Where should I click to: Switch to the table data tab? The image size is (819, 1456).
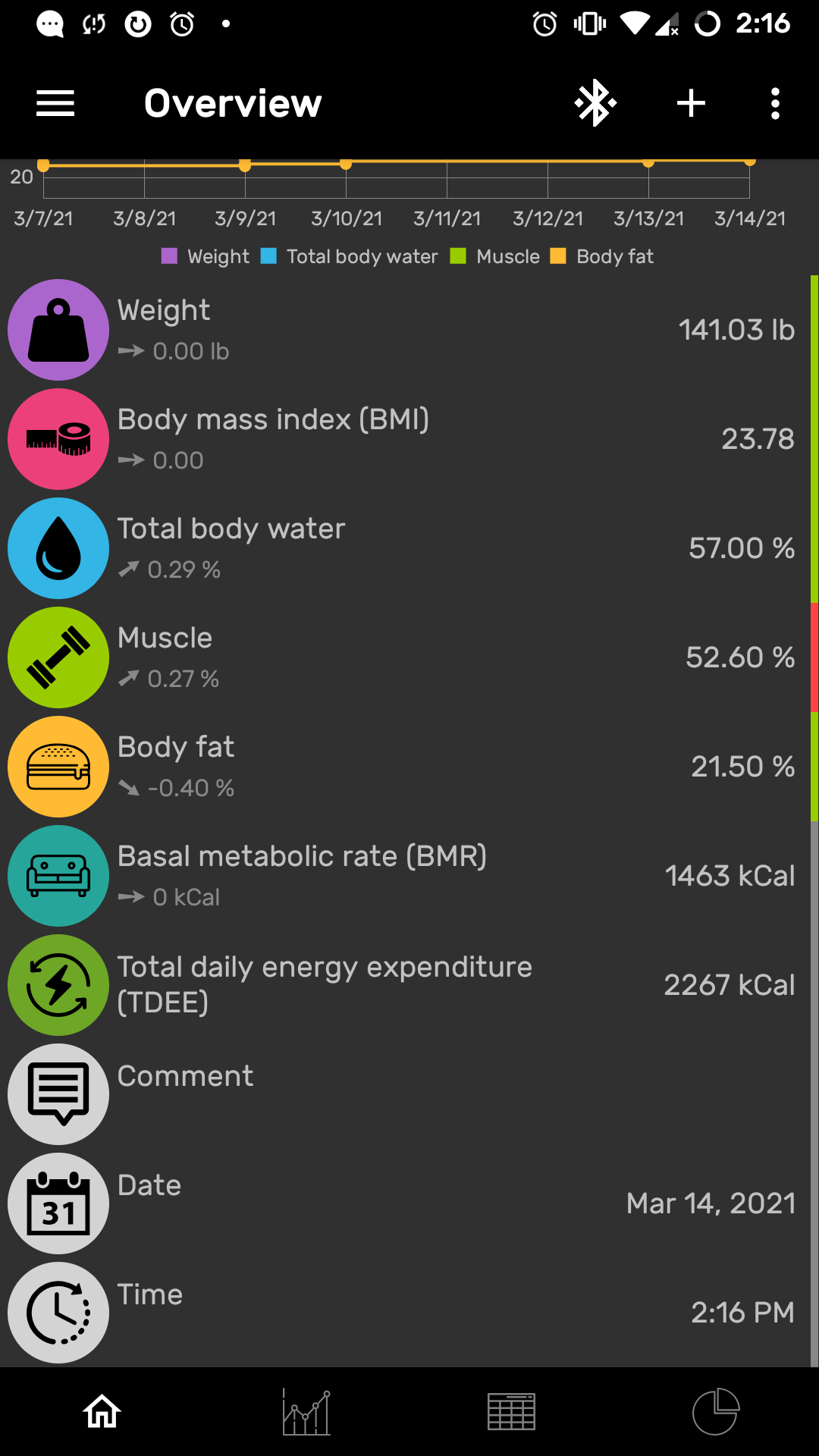click(511, 1412)
